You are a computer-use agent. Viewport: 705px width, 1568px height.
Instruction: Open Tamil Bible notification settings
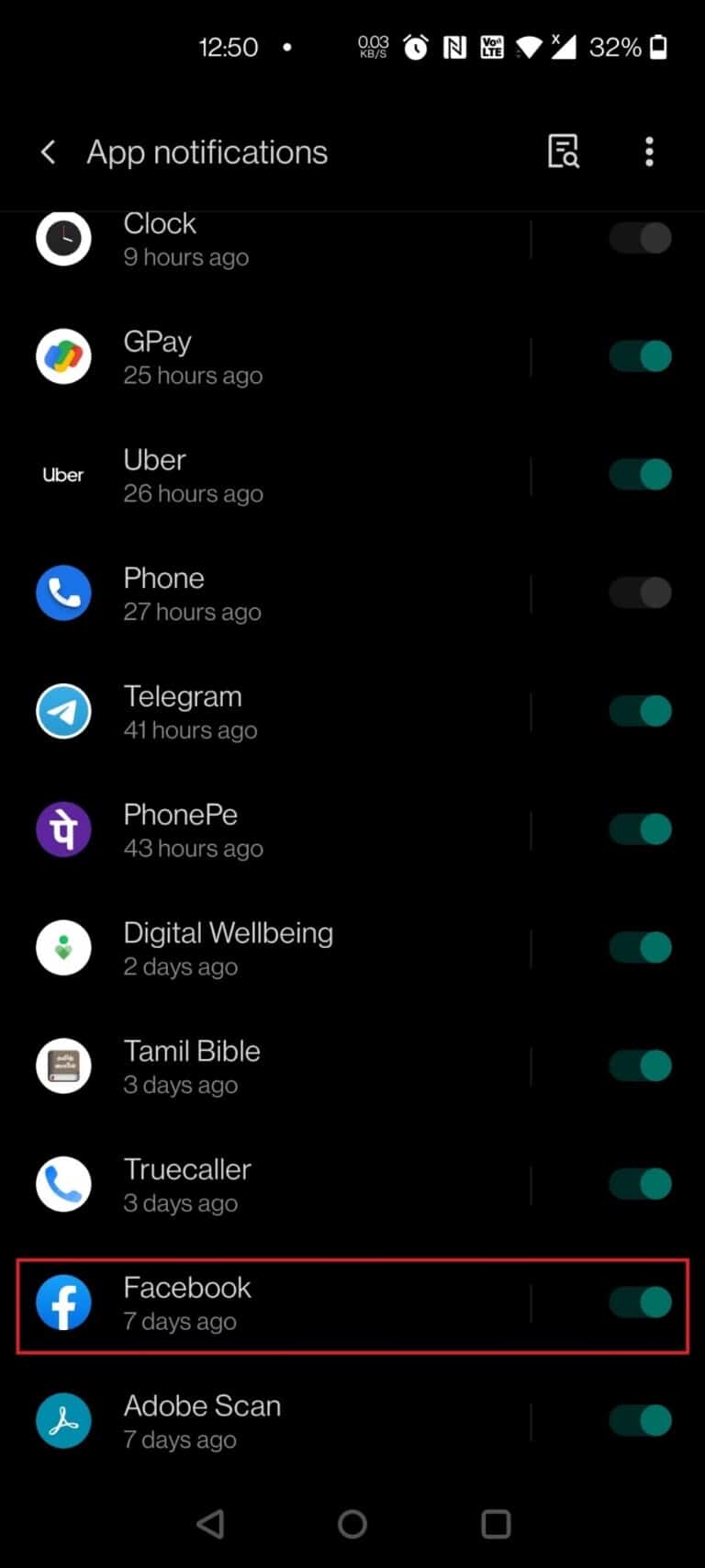(x=275, y=1066)
